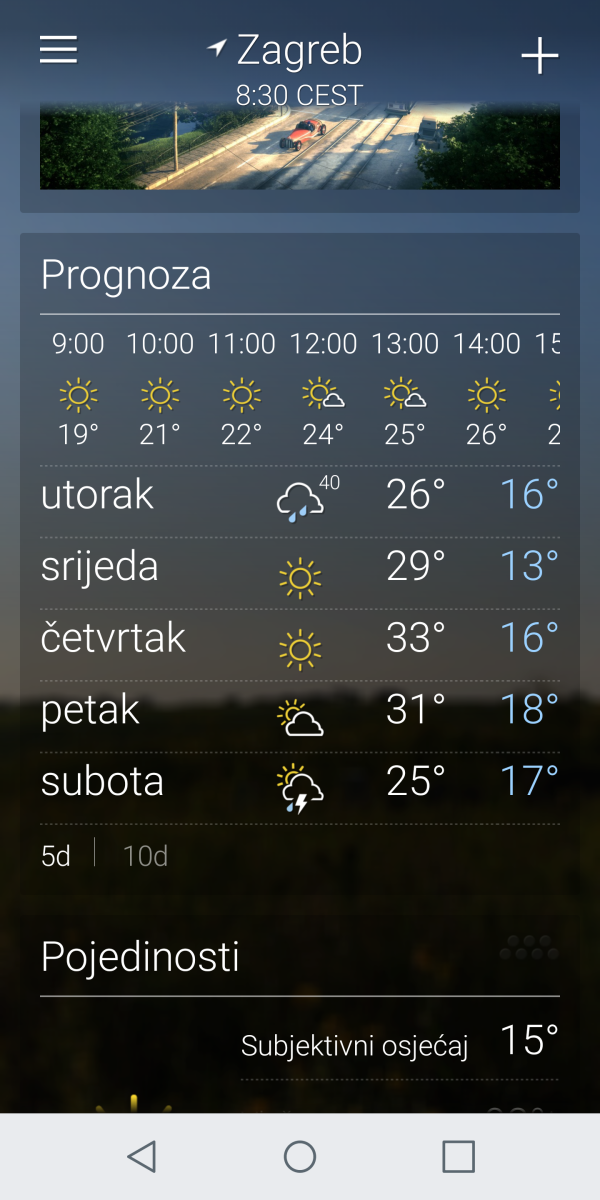Go back using system navigation
Screen dimensions: 600x1200
tap(142, 1157)
